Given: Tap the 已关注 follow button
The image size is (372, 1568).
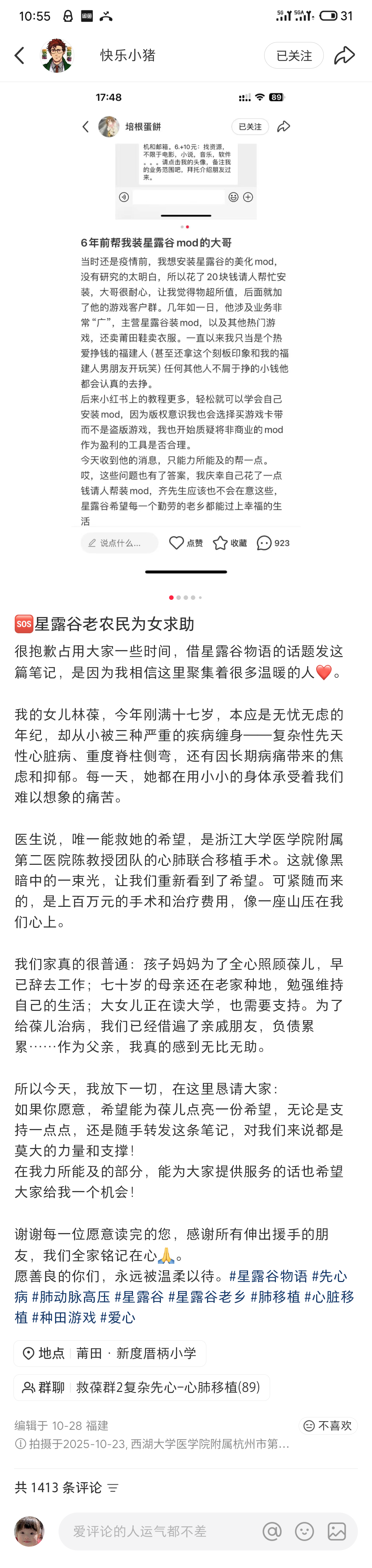Looking at the screenshot, I should click(x=293, y=55).
